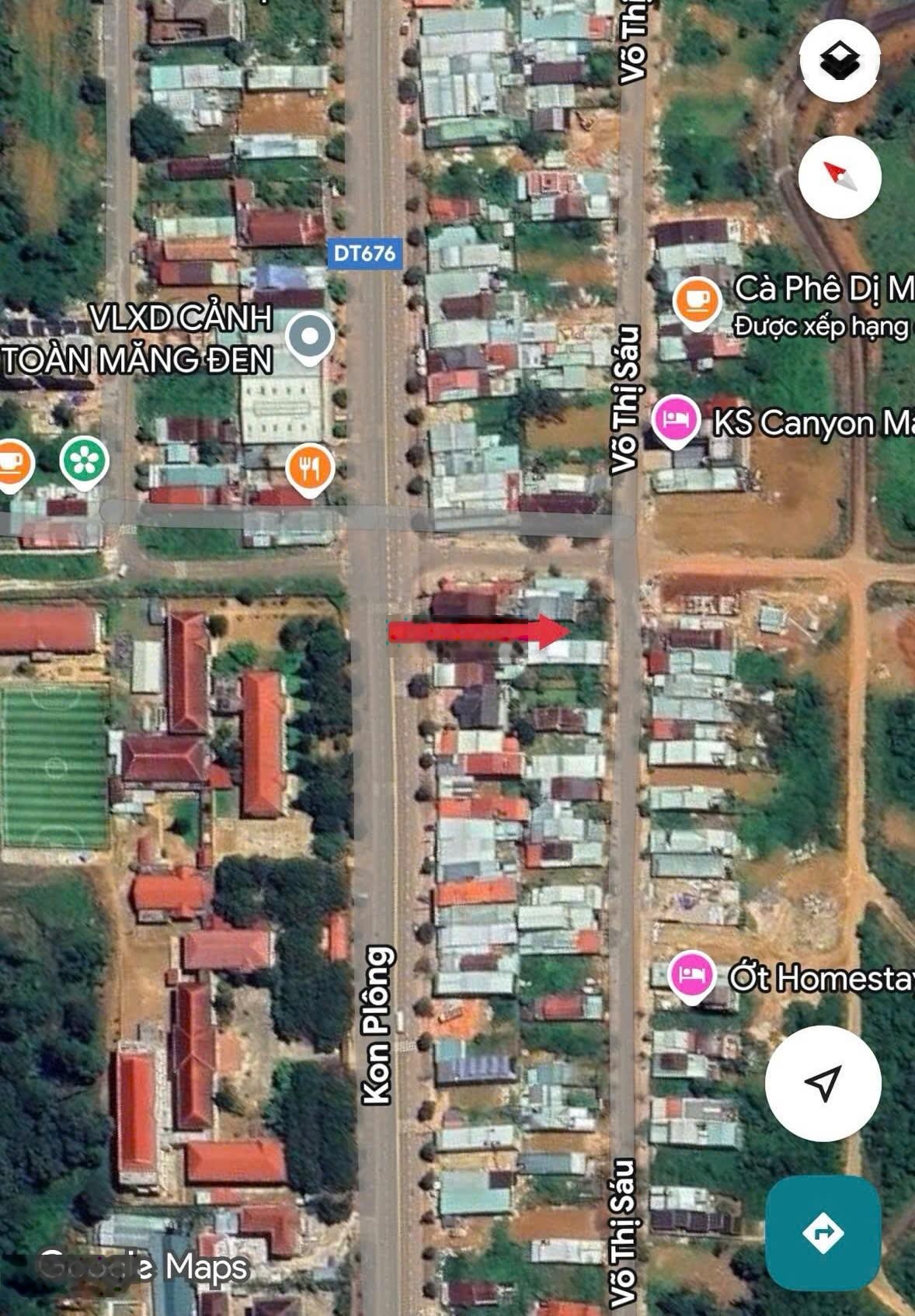915x1316 pixels.
Task: Open the orange restaurant fork-and-knife marker
Action: [309, 467]
